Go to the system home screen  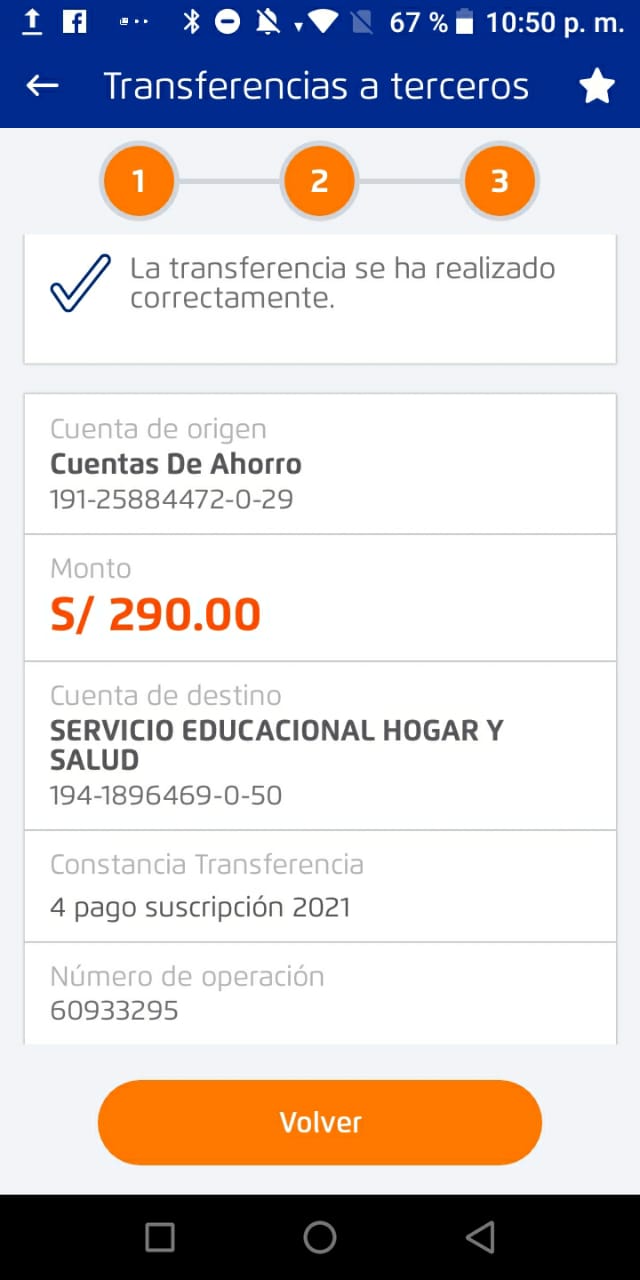320,1237
